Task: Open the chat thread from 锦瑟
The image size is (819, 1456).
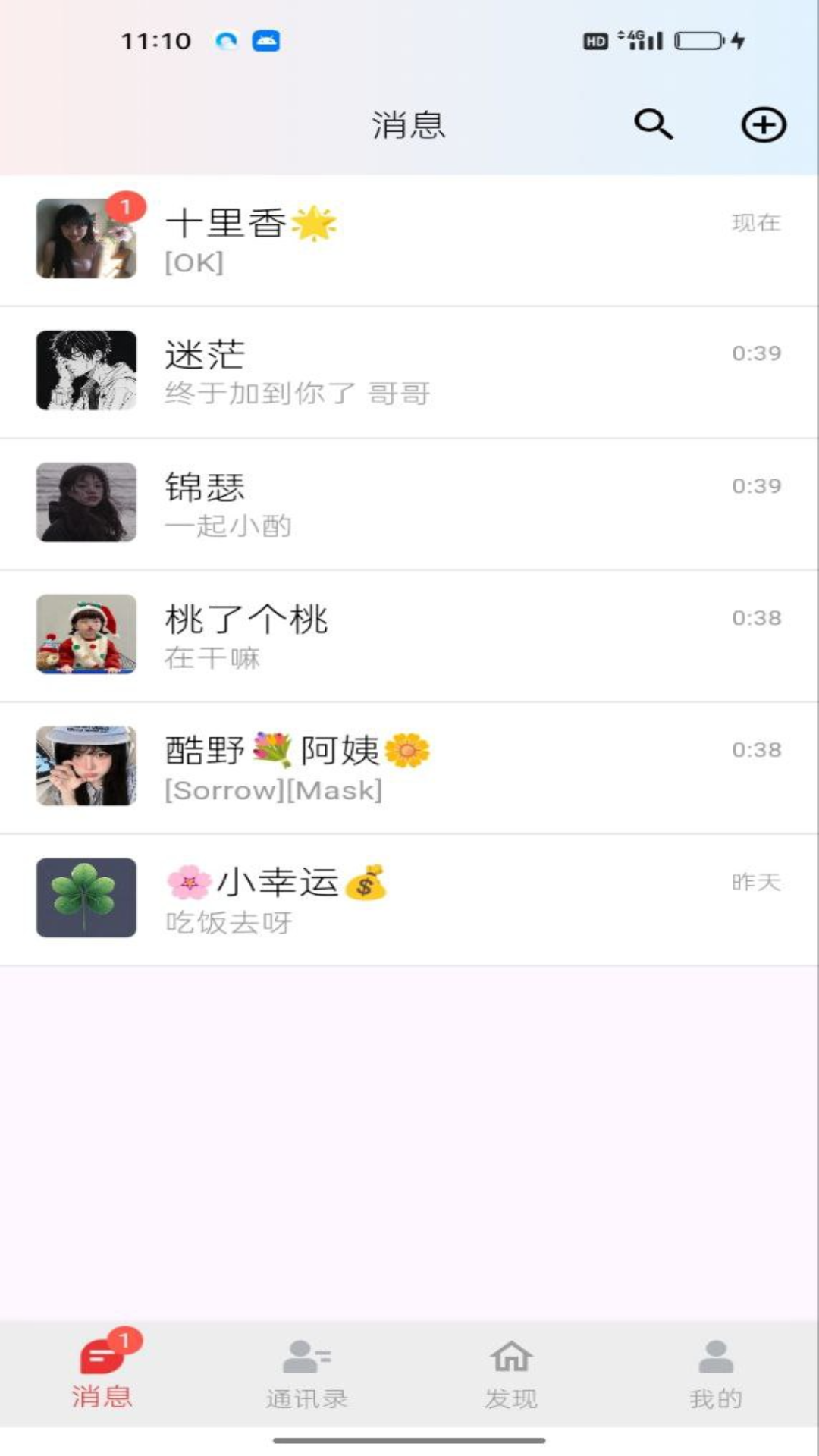Action: 409,504
